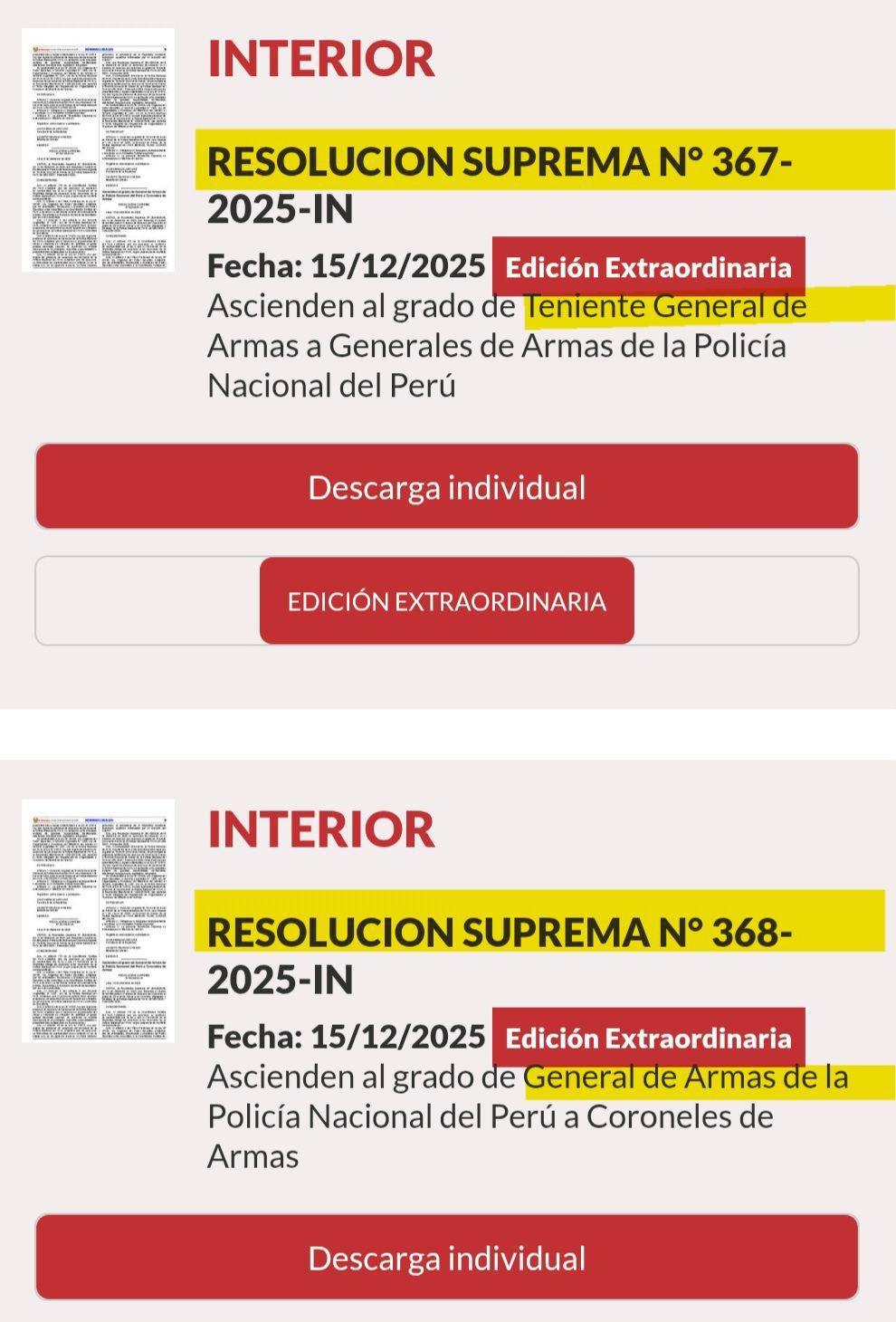Open the thumbnail preview of Resolución 367-2025-IN
Screen dimensions: 896x1322
98,149
